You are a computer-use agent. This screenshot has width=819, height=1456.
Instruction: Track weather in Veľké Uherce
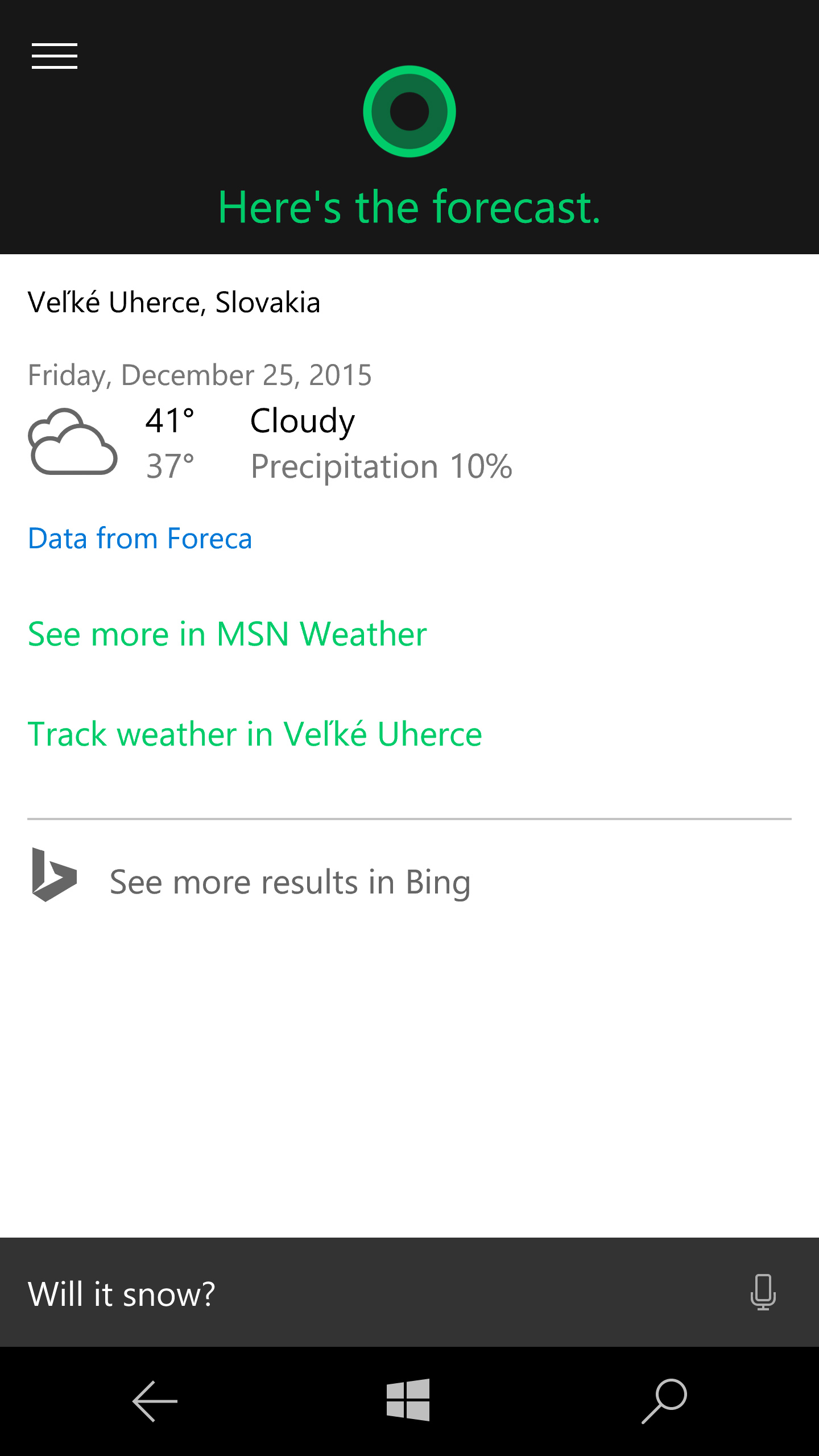click(255, 734)
